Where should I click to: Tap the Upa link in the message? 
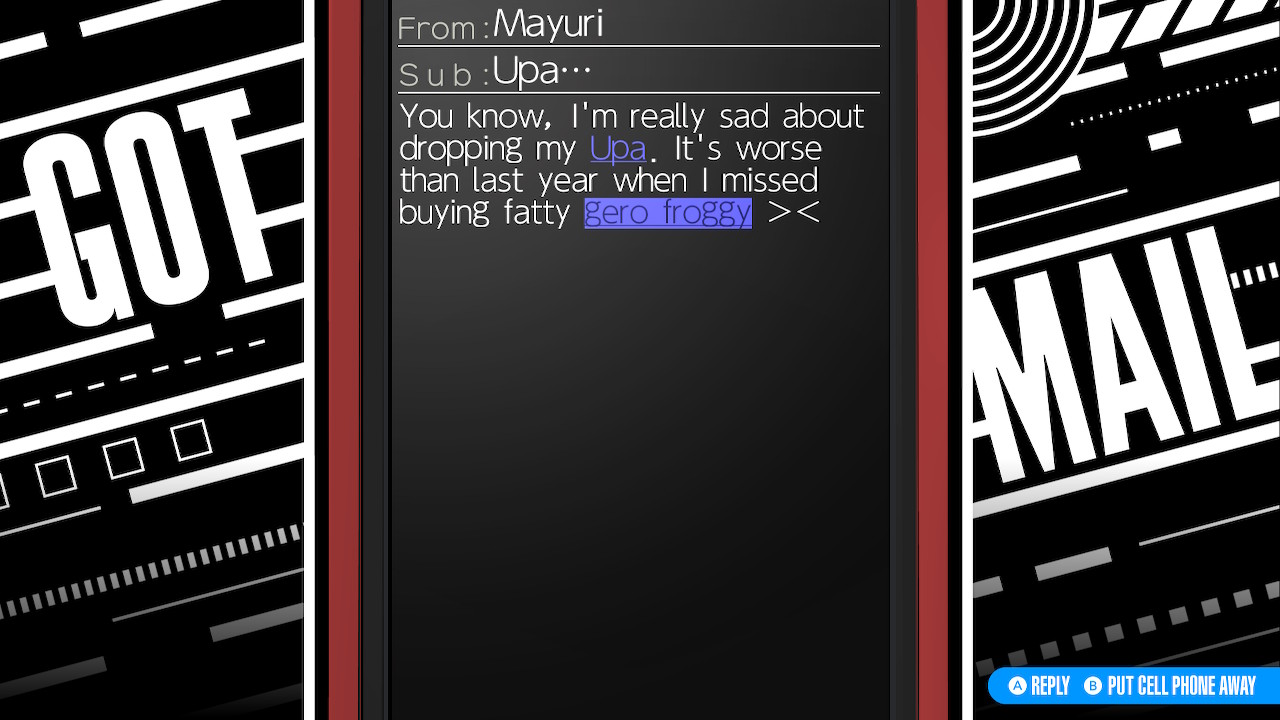click(617, 149)
